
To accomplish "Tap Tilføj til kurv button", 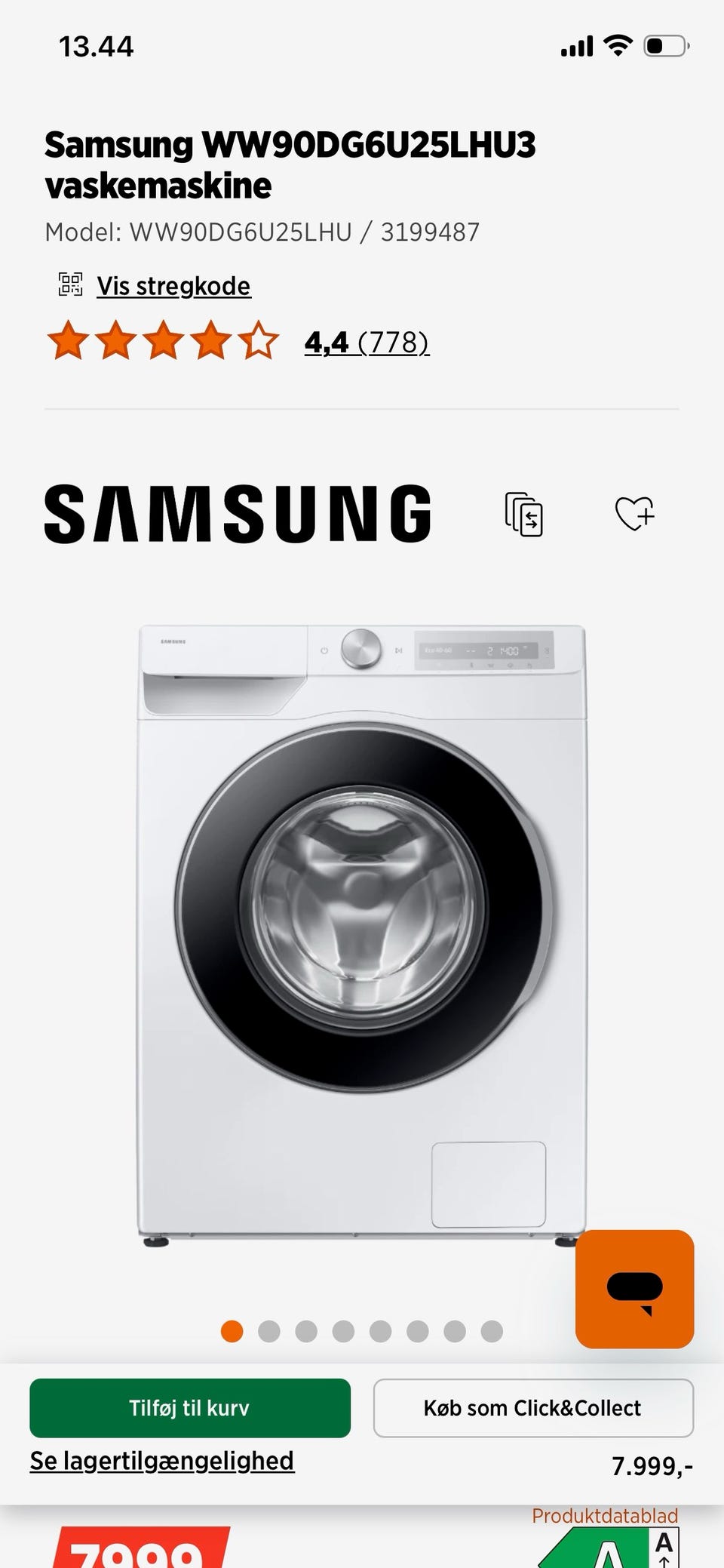I will [190, 1408].
